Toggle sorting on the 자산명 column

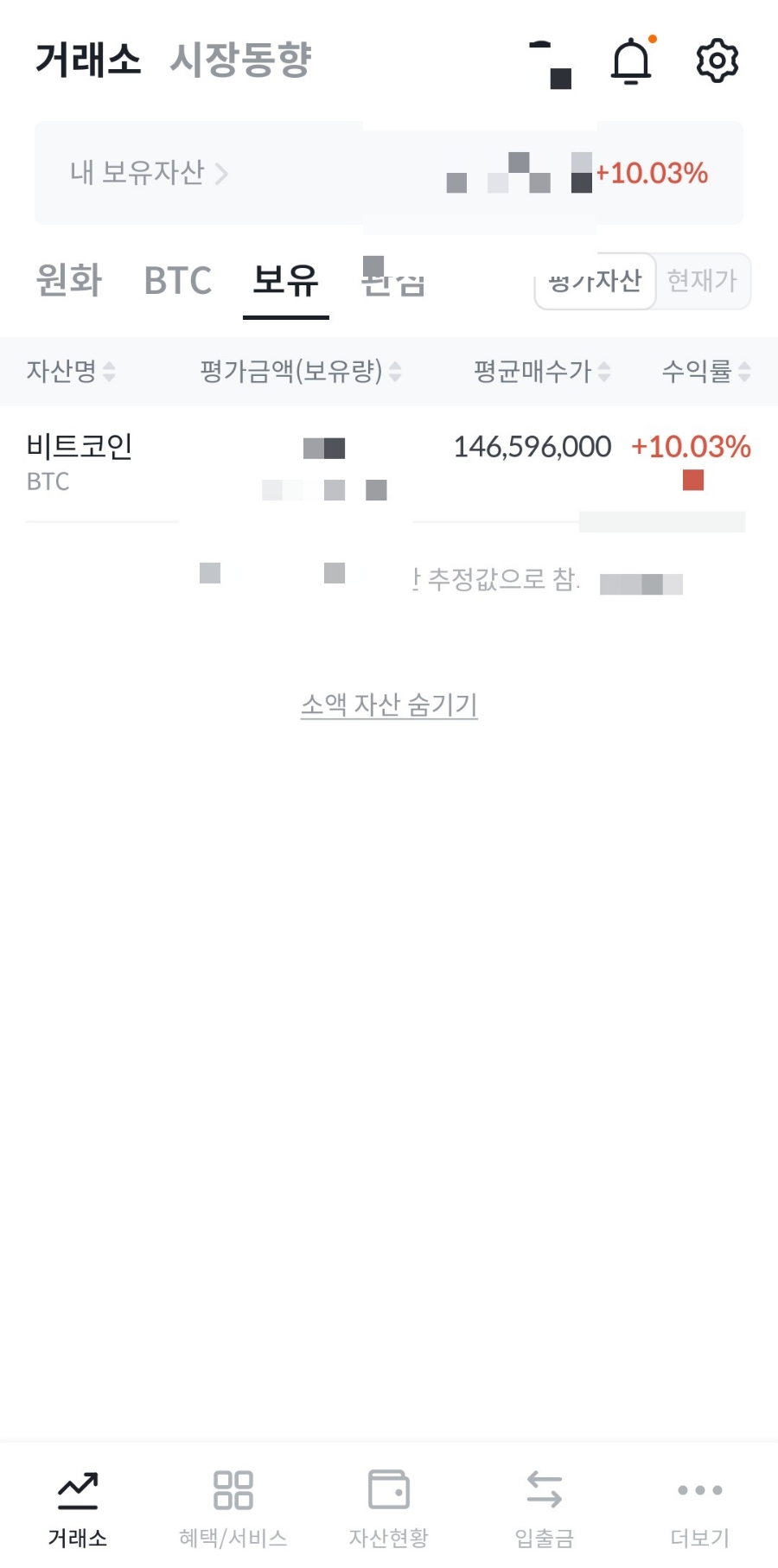109,372
